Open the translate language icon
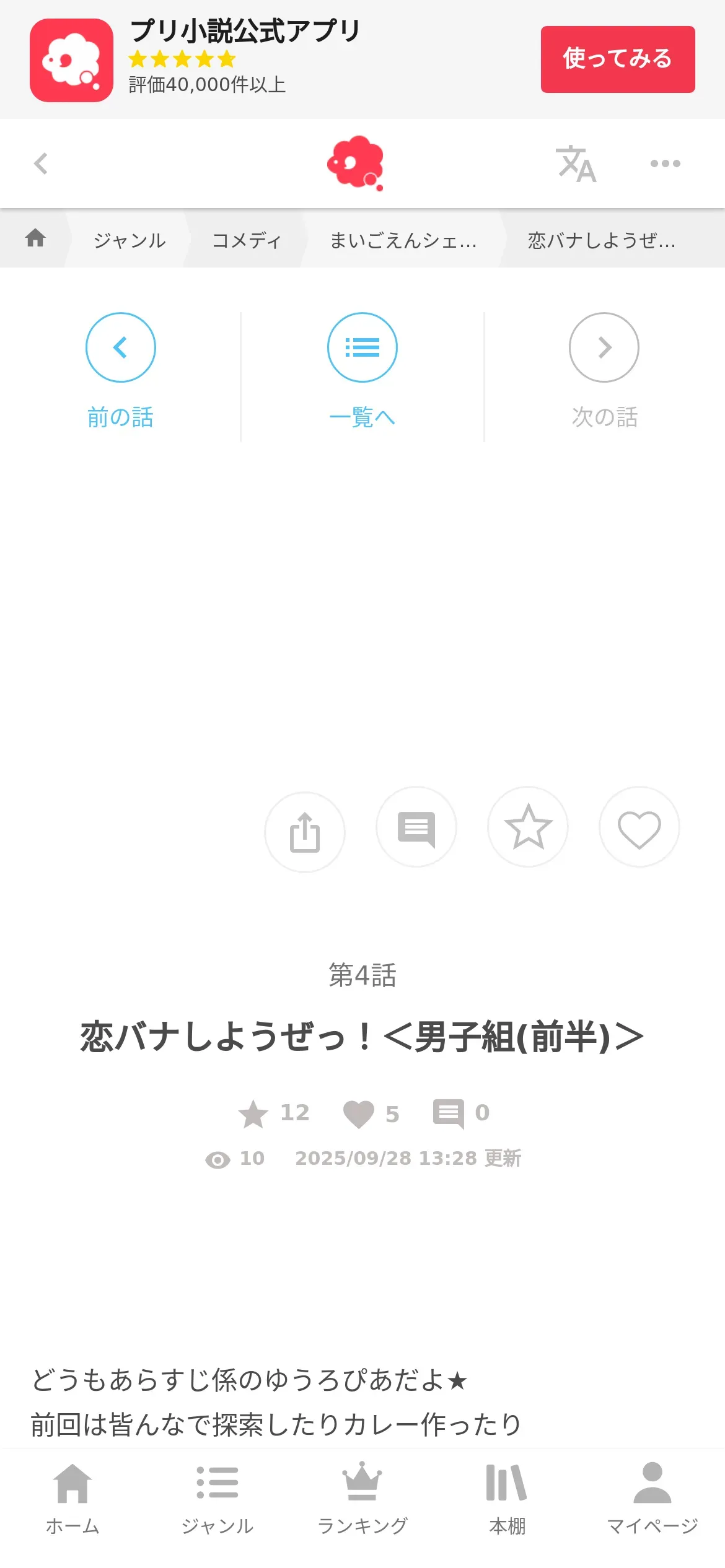 (x=576, y=164)
